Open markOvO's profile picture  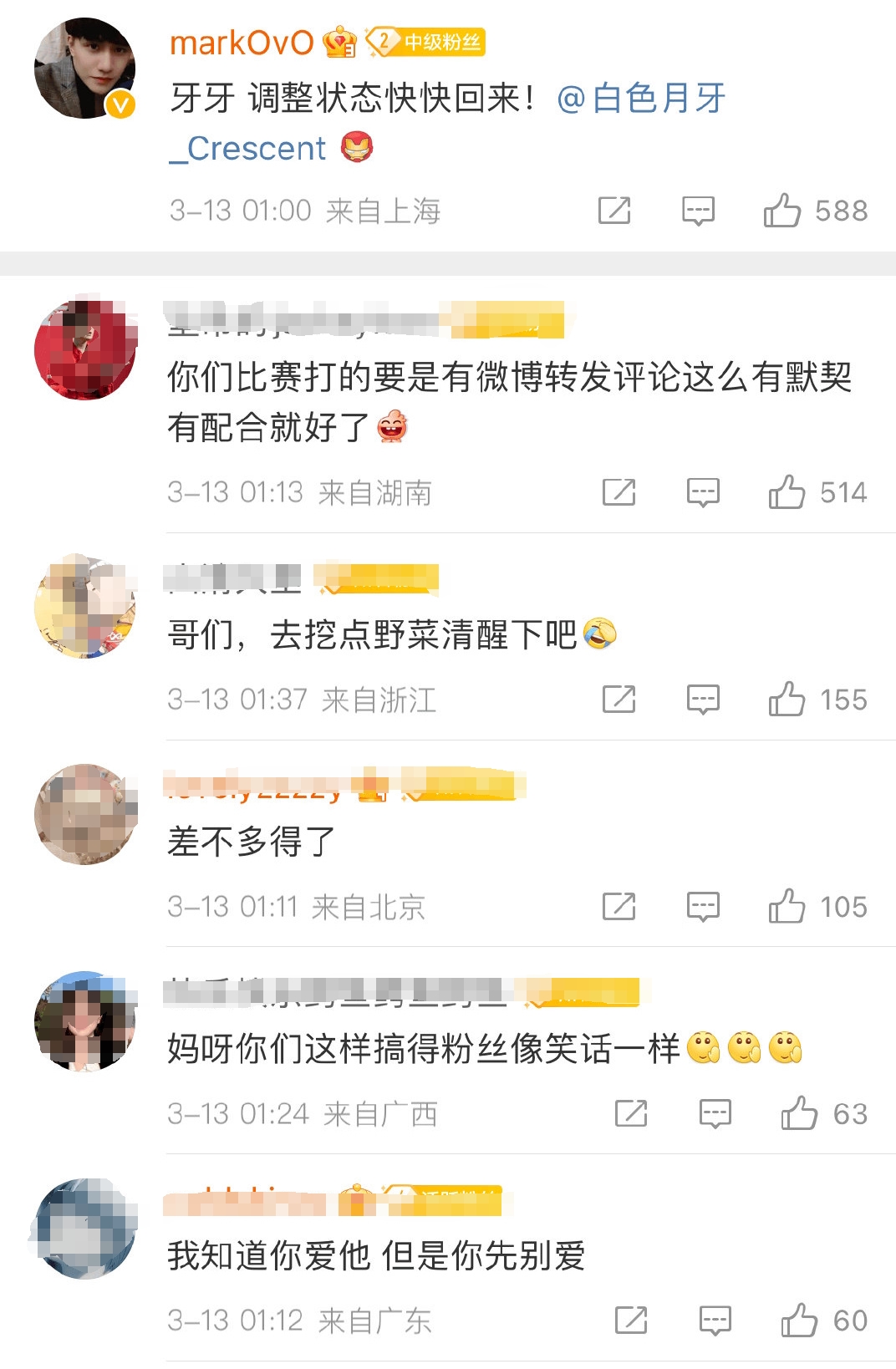click(84, 69)
